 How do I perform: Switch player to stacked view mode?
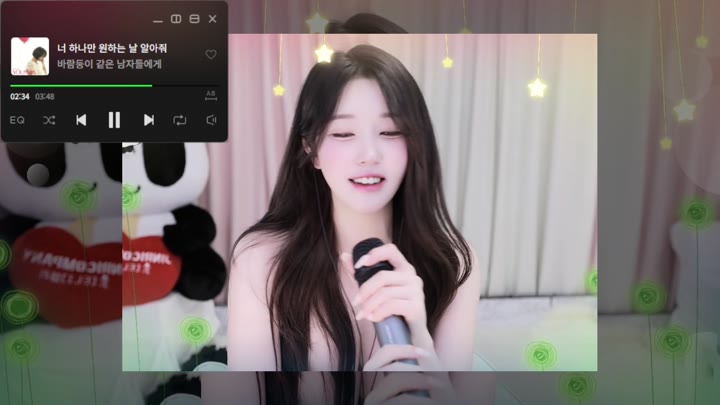click(194, 19)
